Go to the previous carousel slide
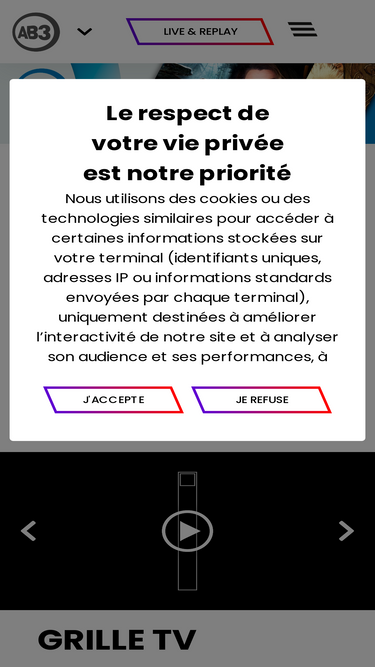The height and width of the screenshot is (667, 375). coord(28,531)
